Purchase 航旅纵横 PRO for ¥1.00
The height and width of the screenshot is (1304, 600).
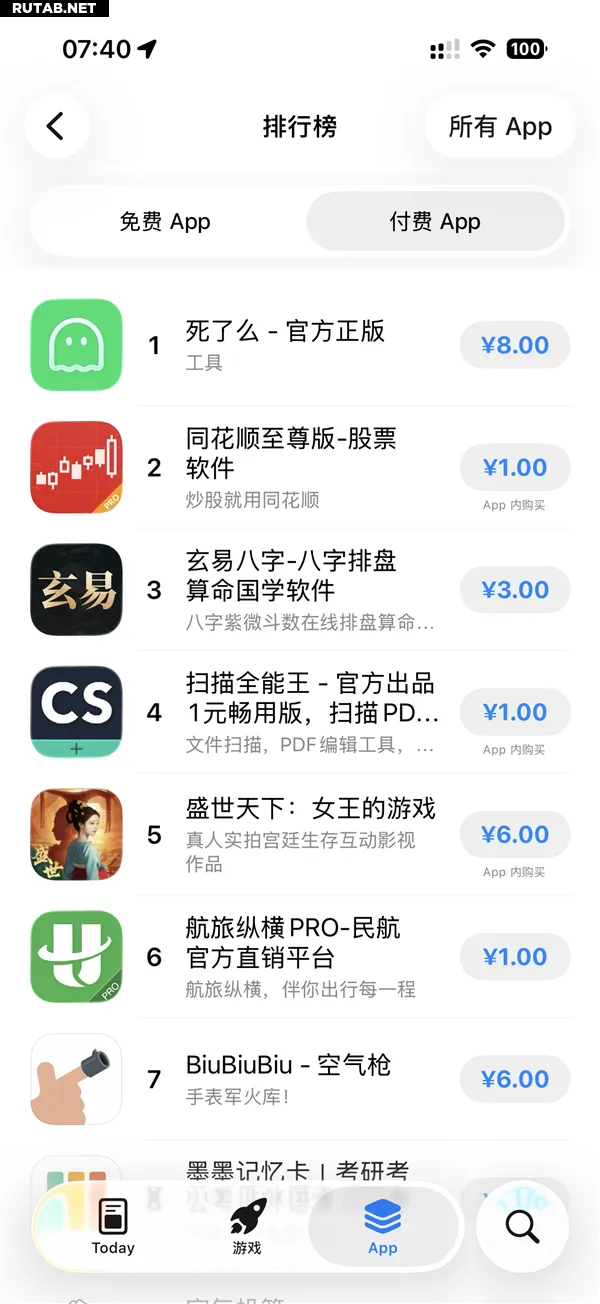click(x=515, y=957)
